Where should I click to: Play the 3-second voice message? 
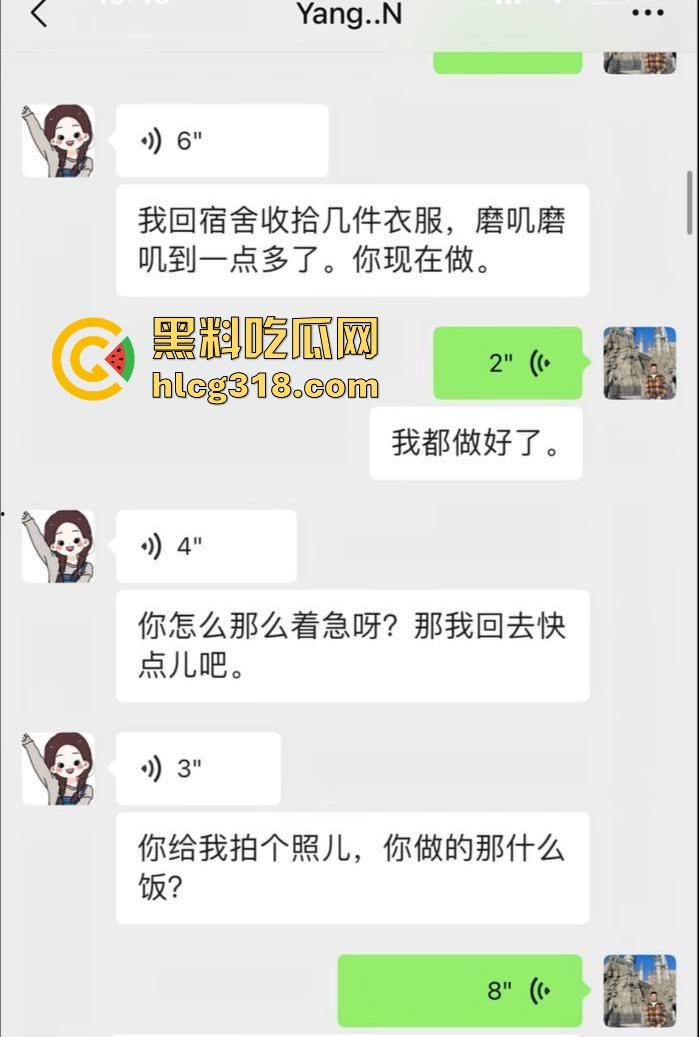click(x=198, y=769)
